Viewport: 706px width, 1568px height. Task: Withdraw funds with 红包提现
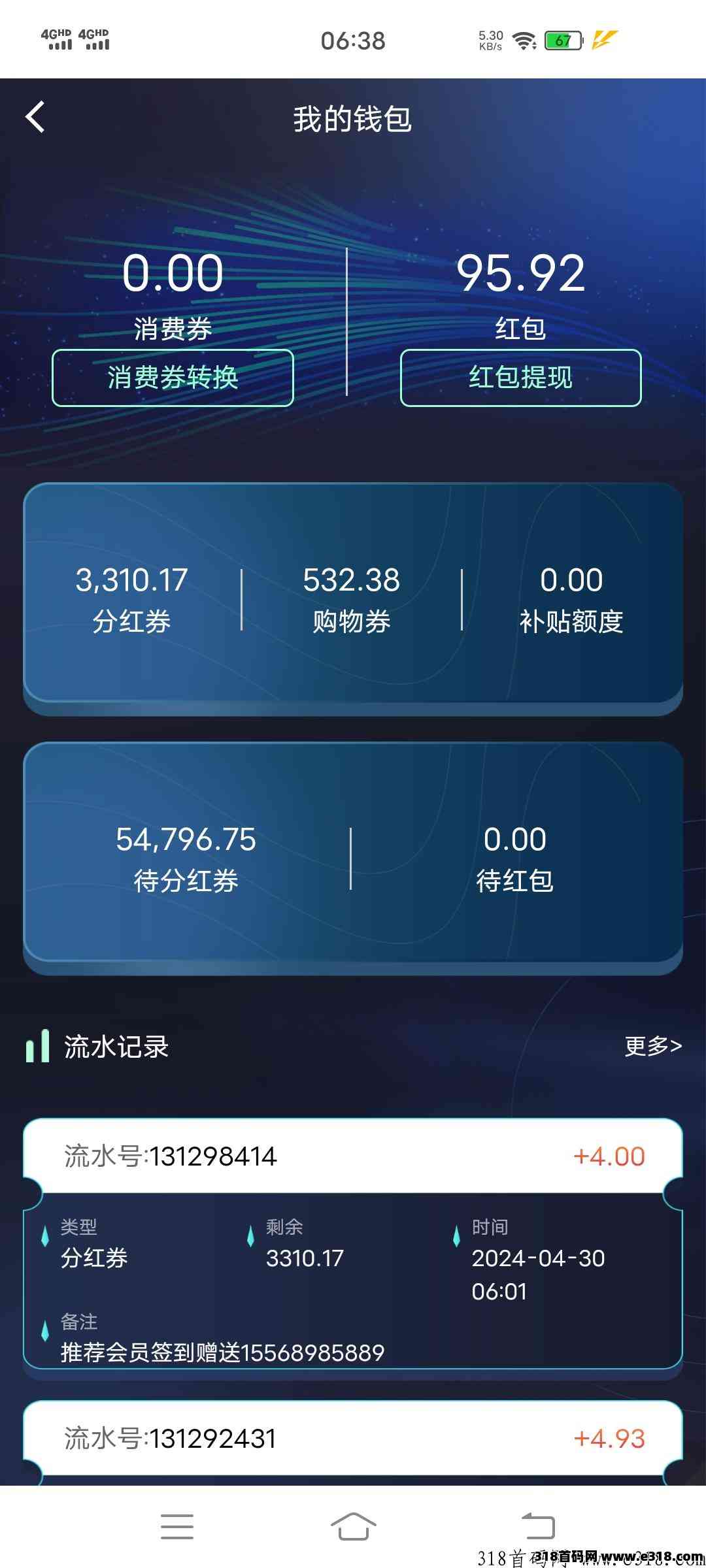(520, 378)
